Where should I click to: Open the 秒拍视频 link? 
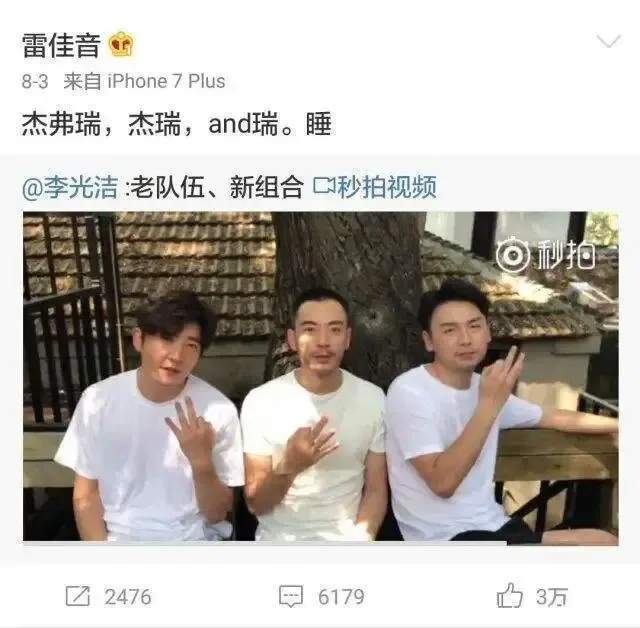[375, 186]
